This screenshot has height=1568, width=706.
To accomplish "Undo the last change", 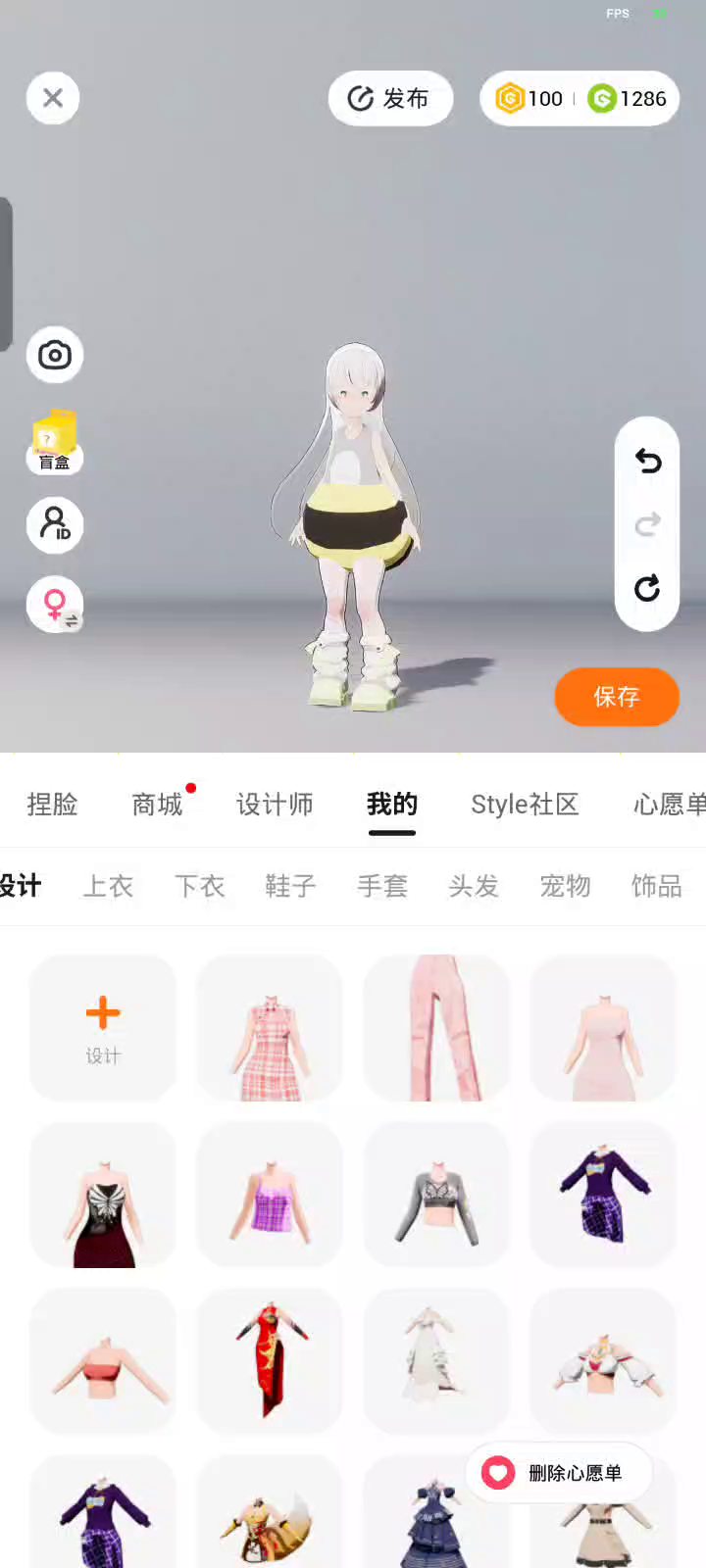I will click(x=647, y=461).
